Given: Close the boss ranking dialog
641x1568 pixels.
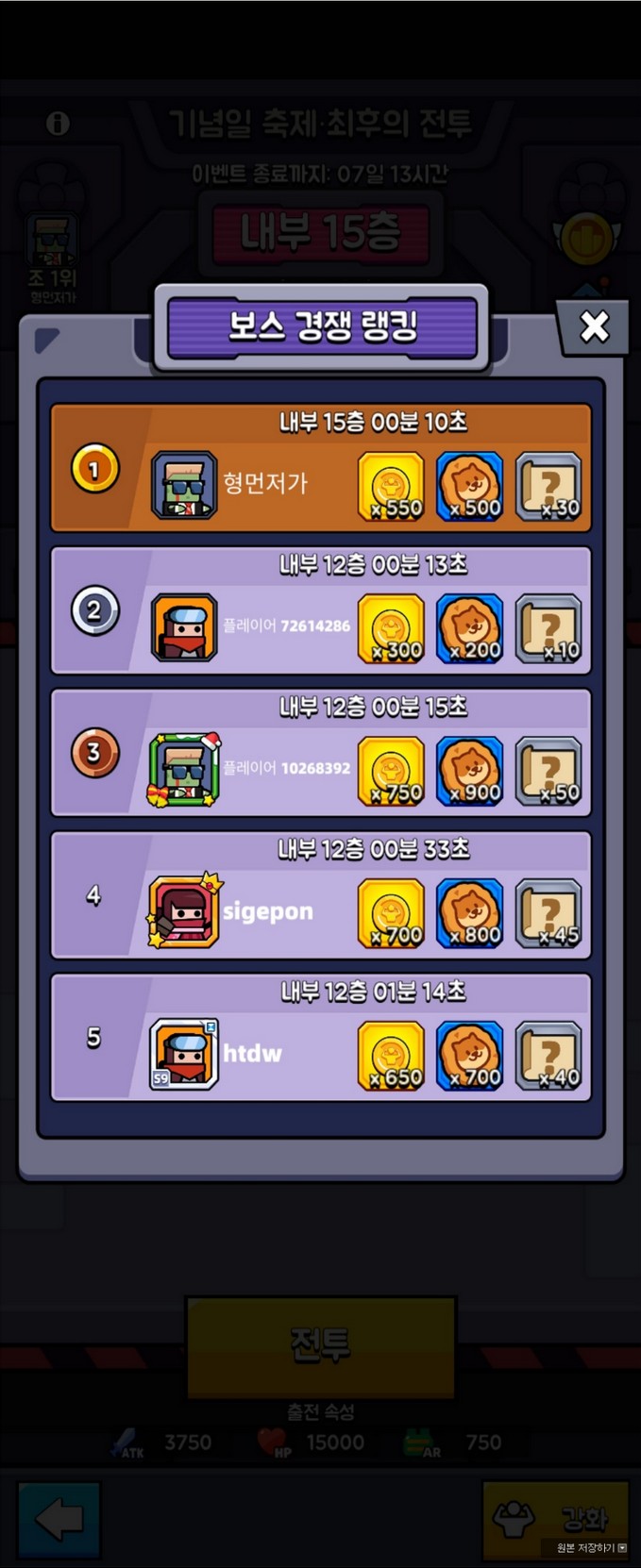Looking at the screenshot, I should coord(594,326).
